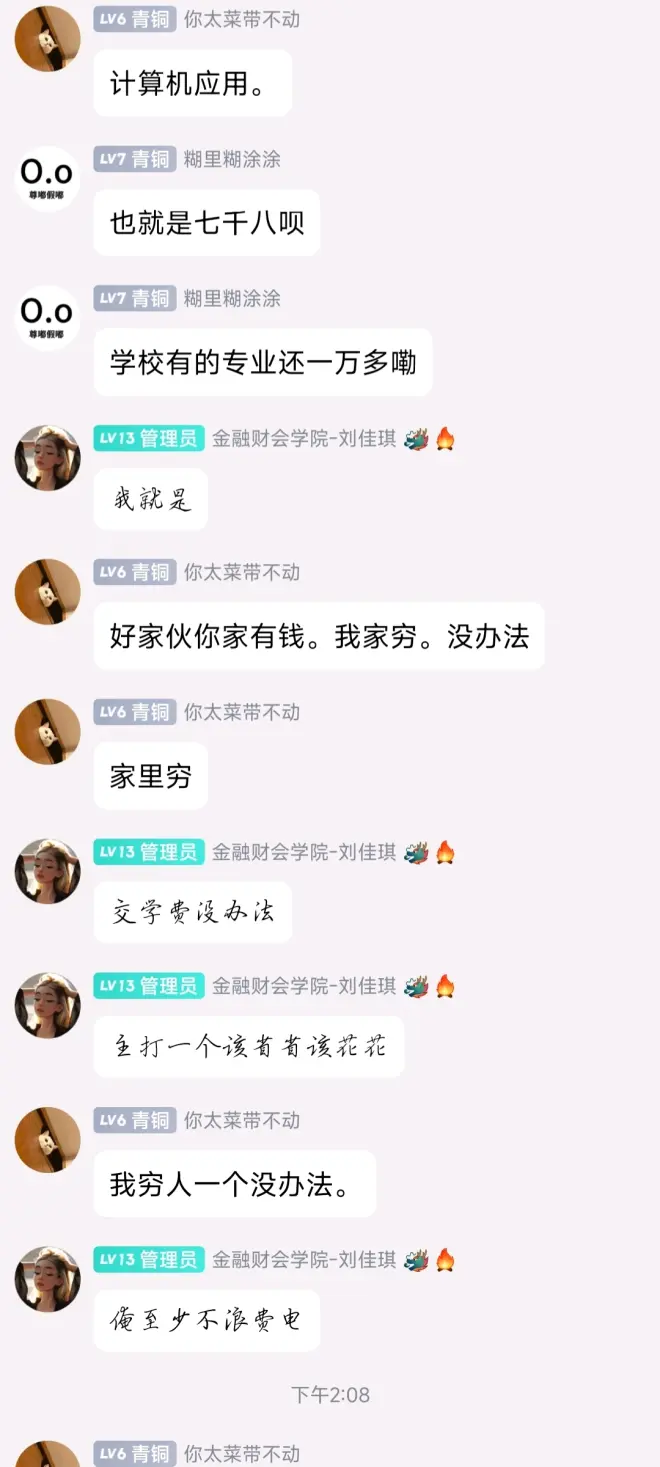The height and width of the screenshot is (1467, 660).
Task: Open 糊里糊涂涂's avatar beside '也就是七千八呗'
Action: pos(47,178)
